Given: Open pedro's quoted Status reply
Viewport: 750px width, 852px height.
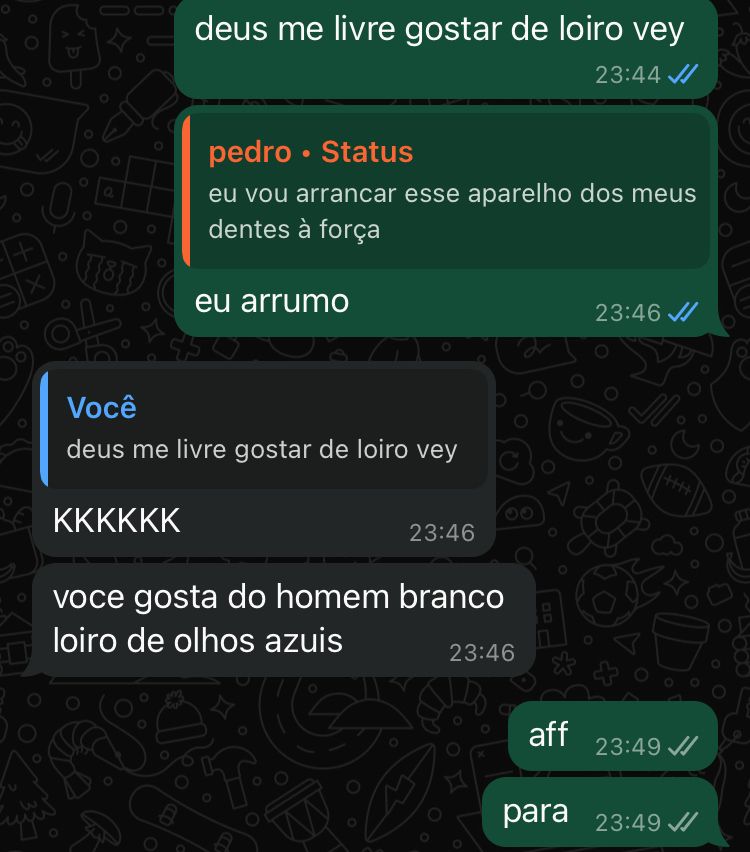Looking at the screenshot, I should [446, 191].
